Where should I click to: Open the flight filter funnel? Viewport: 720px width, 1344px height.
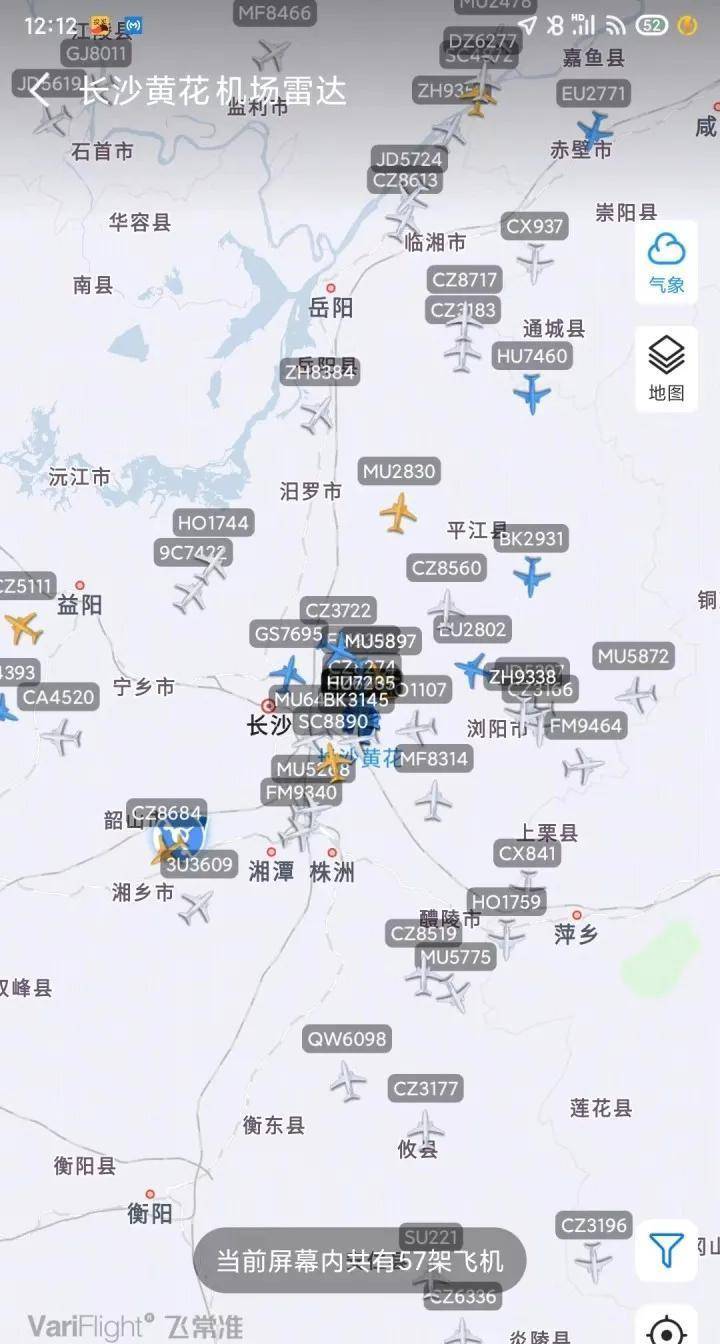tap(666, 1249)
